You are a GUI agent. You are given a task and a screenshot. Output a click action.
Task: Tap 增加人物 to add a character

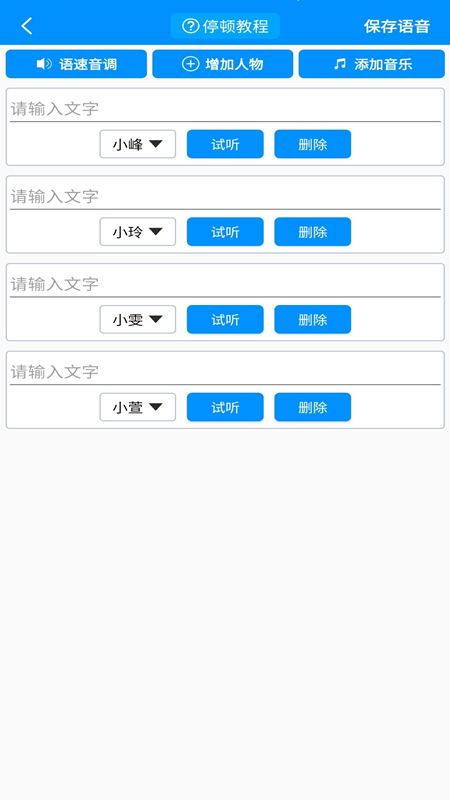click(222, 64)
